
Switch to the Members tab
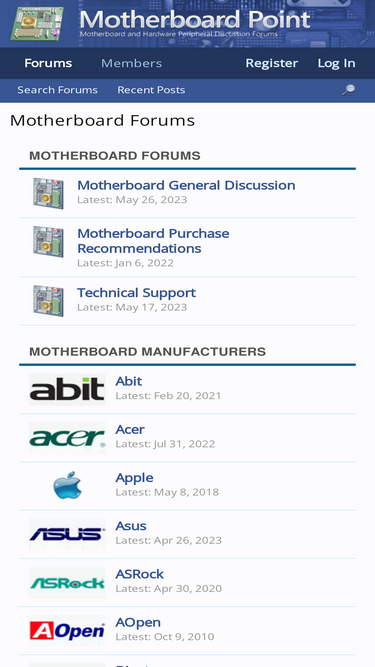(x=131, y=63)
